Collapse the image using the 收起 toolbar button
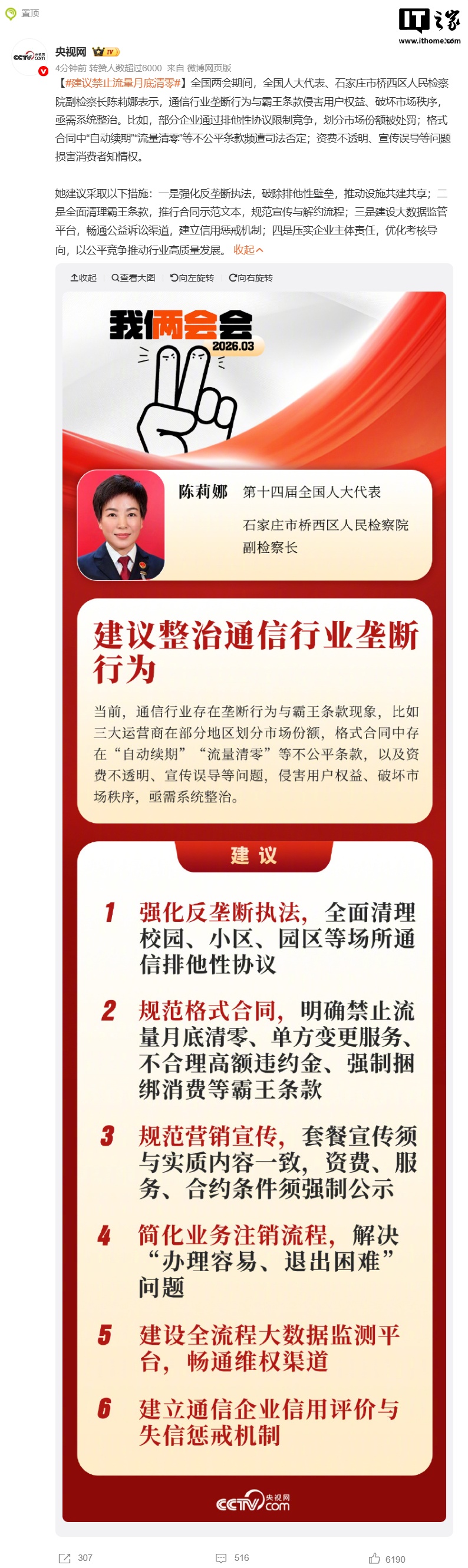Image resolution: width=468 pixels, height=1568 pixels. [x=84, y=277]
